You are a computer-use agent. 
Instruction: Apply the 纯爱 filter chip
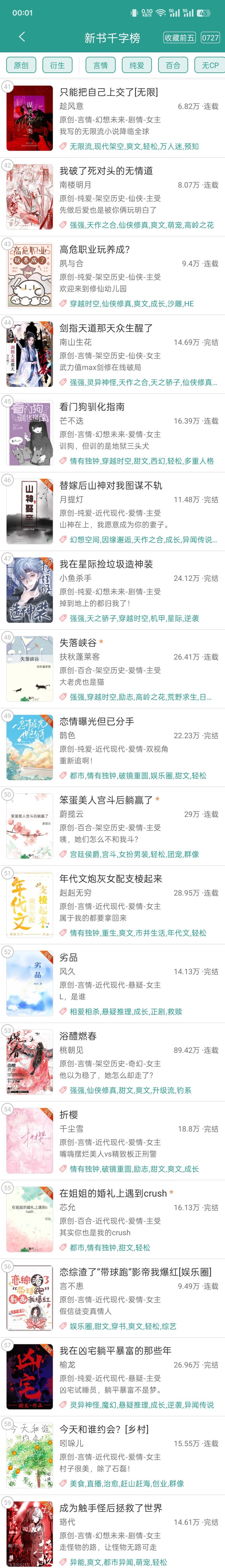point(137,65)
